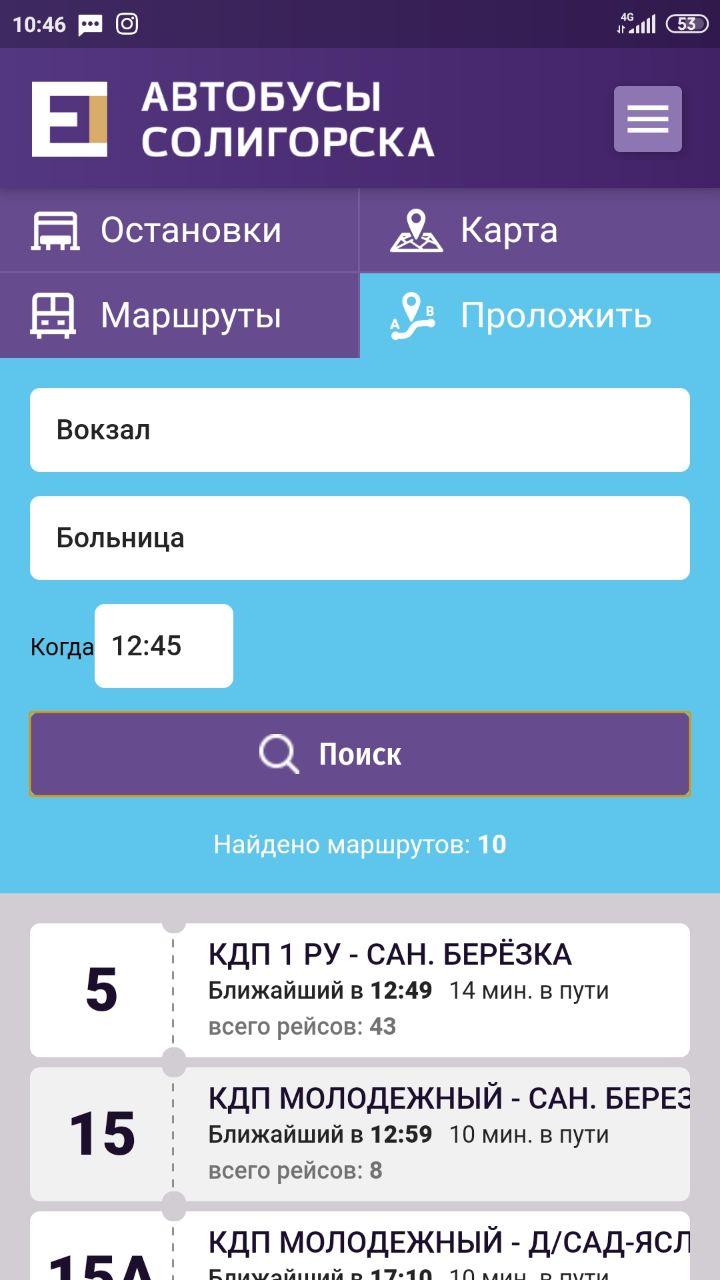This screenshot has width=720, height=1280.
Task: Open the hamburger menu at top right
Action: (x=648, y=118)
